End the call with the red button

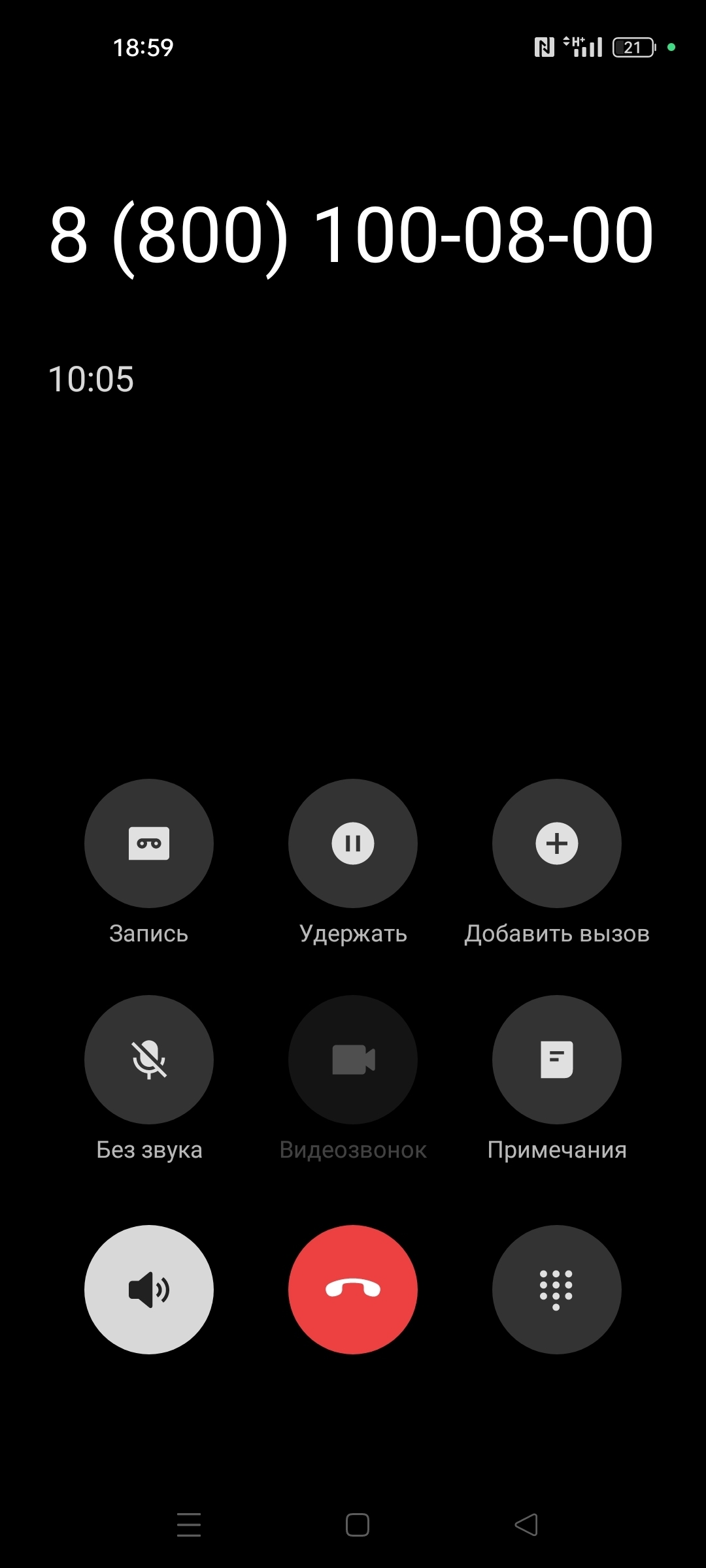[353, 1289]
